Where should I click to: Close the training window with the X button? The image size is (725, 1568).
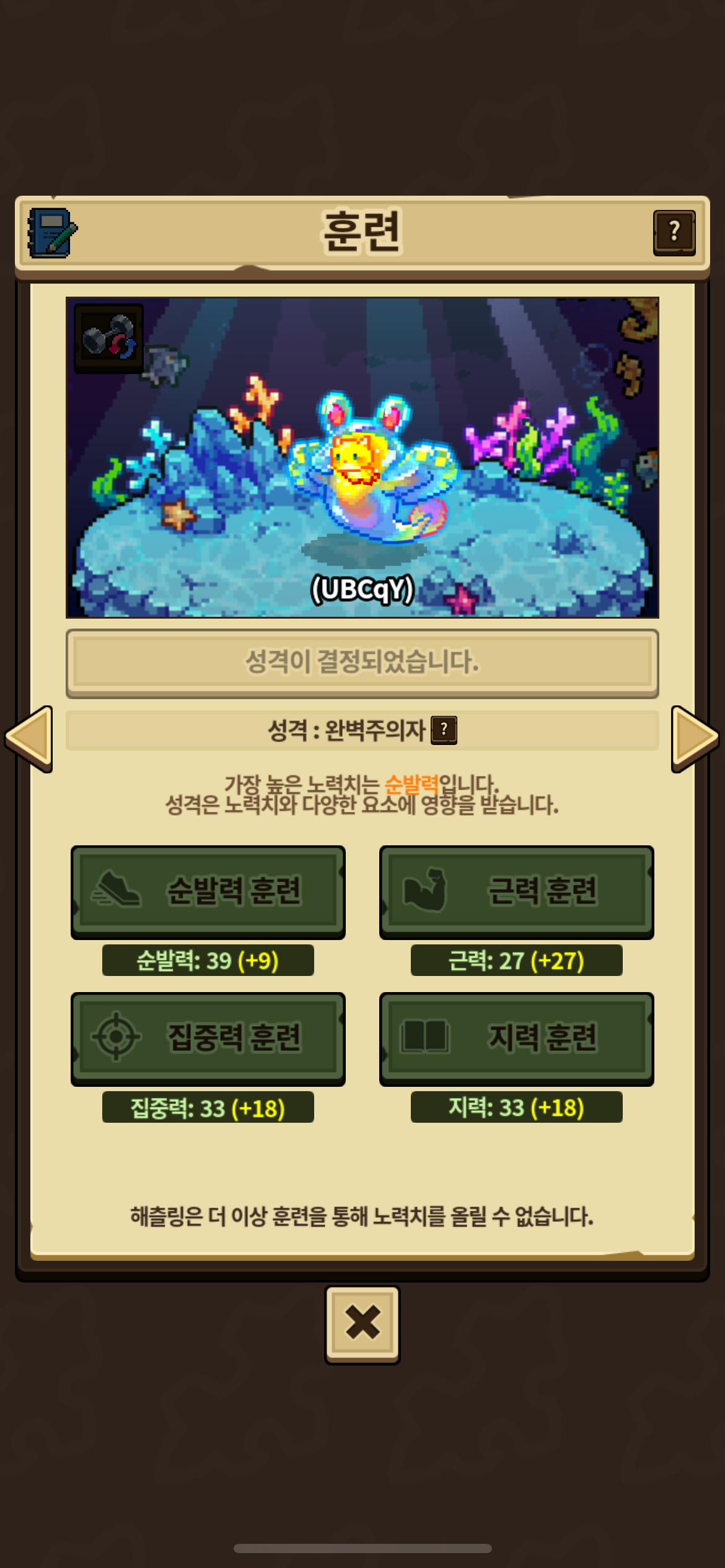(362, 1324)
